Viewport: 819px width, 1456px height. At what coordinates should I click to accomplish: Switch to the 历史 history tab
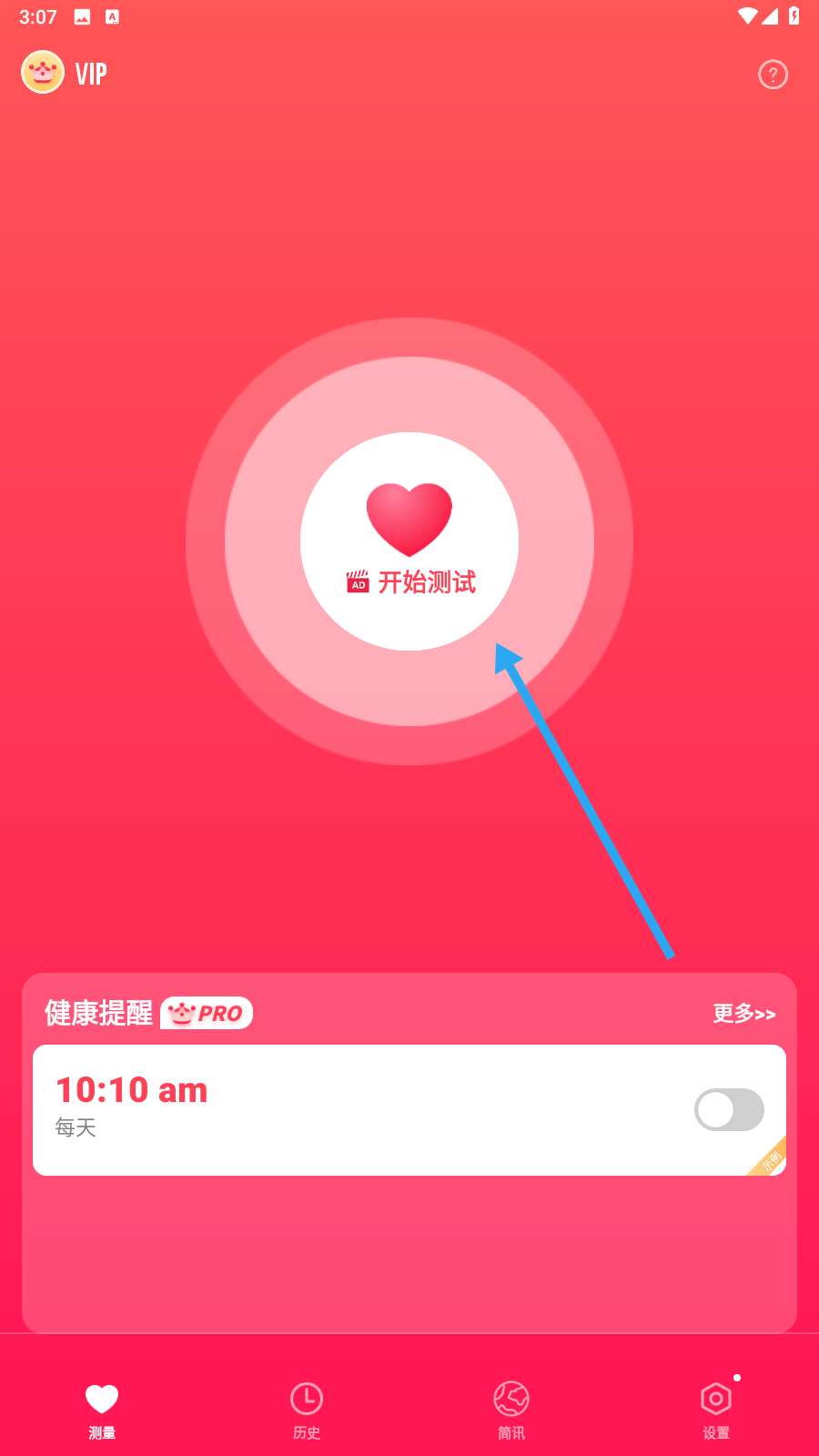tap(307, 1410)
